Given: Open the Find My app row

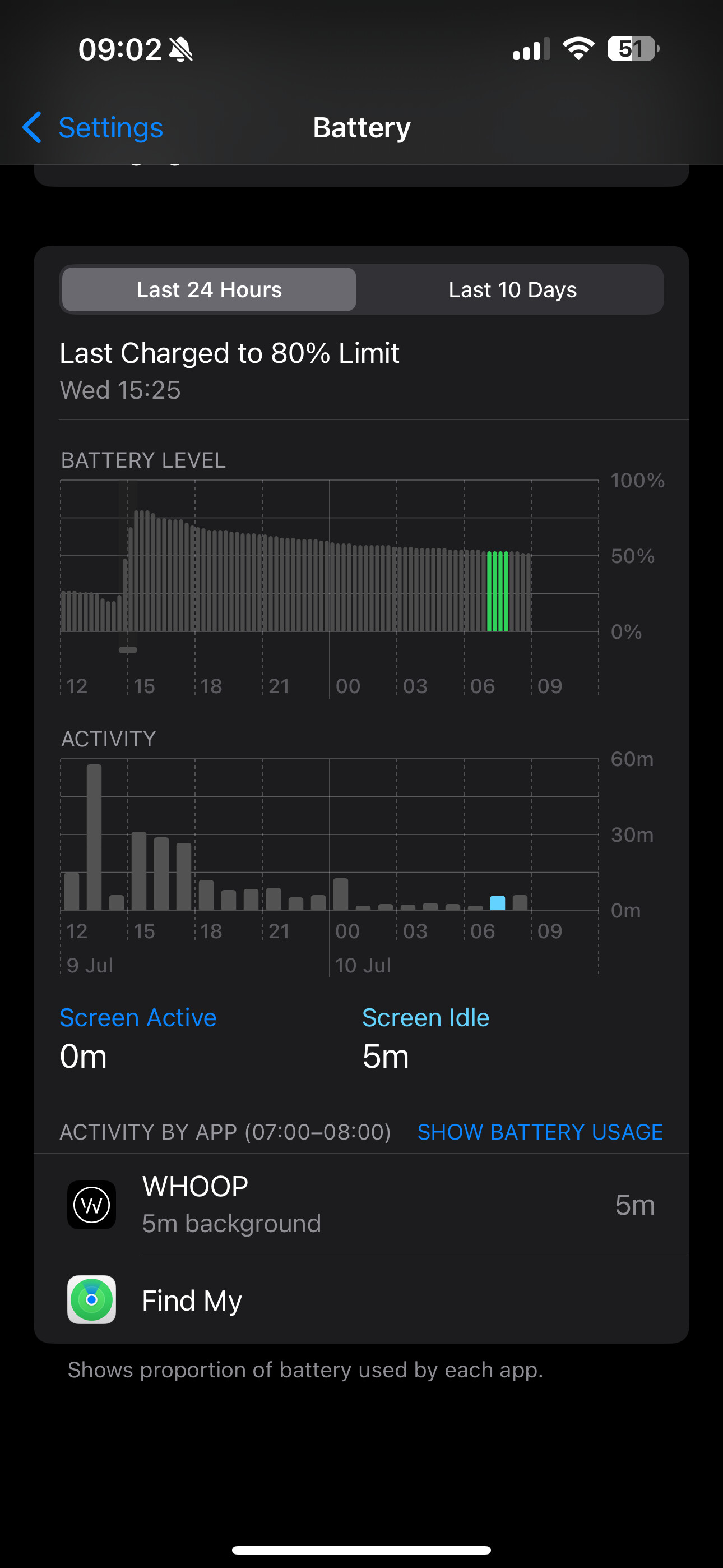Looking at the screenshot, I should pyautogui.click(x=361, y=1299).
